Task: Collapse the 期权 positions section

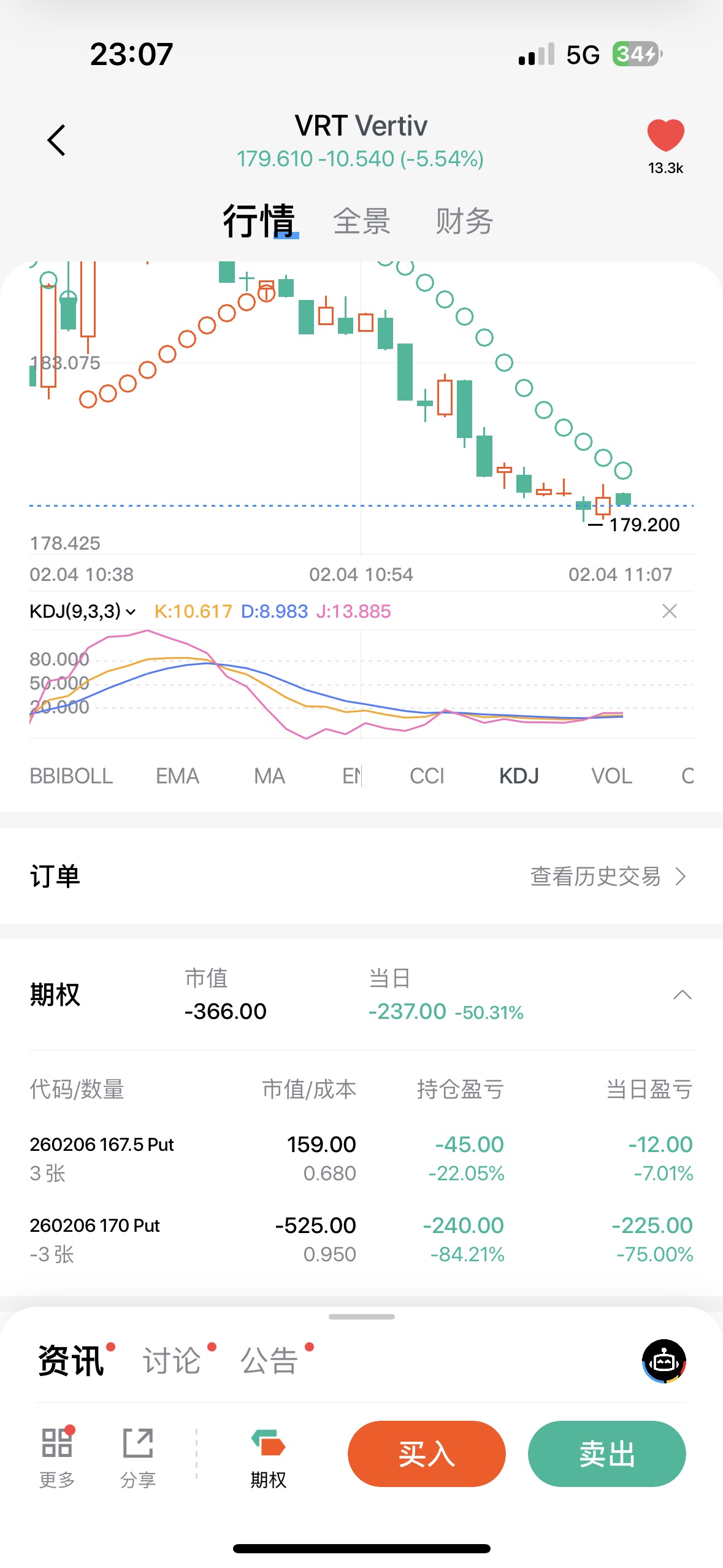Action: 682,994
